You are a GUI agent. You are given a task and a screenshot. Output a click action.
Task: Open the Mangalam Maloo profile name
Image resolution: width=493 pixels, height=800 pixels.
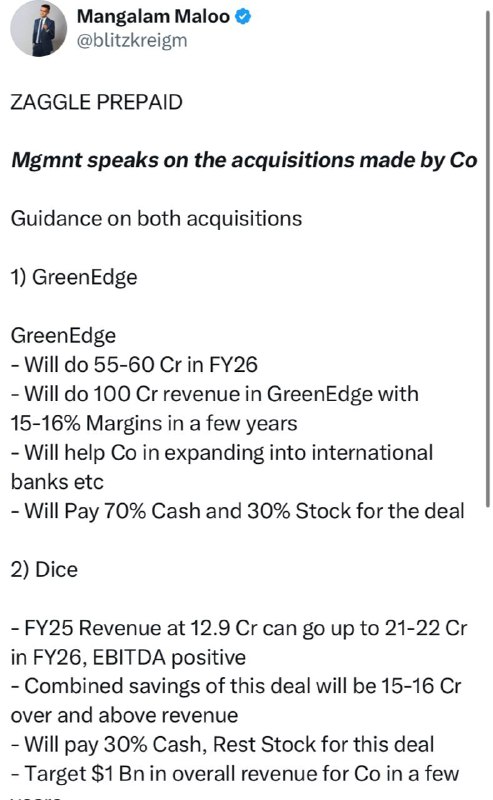[x=153, y=16]
